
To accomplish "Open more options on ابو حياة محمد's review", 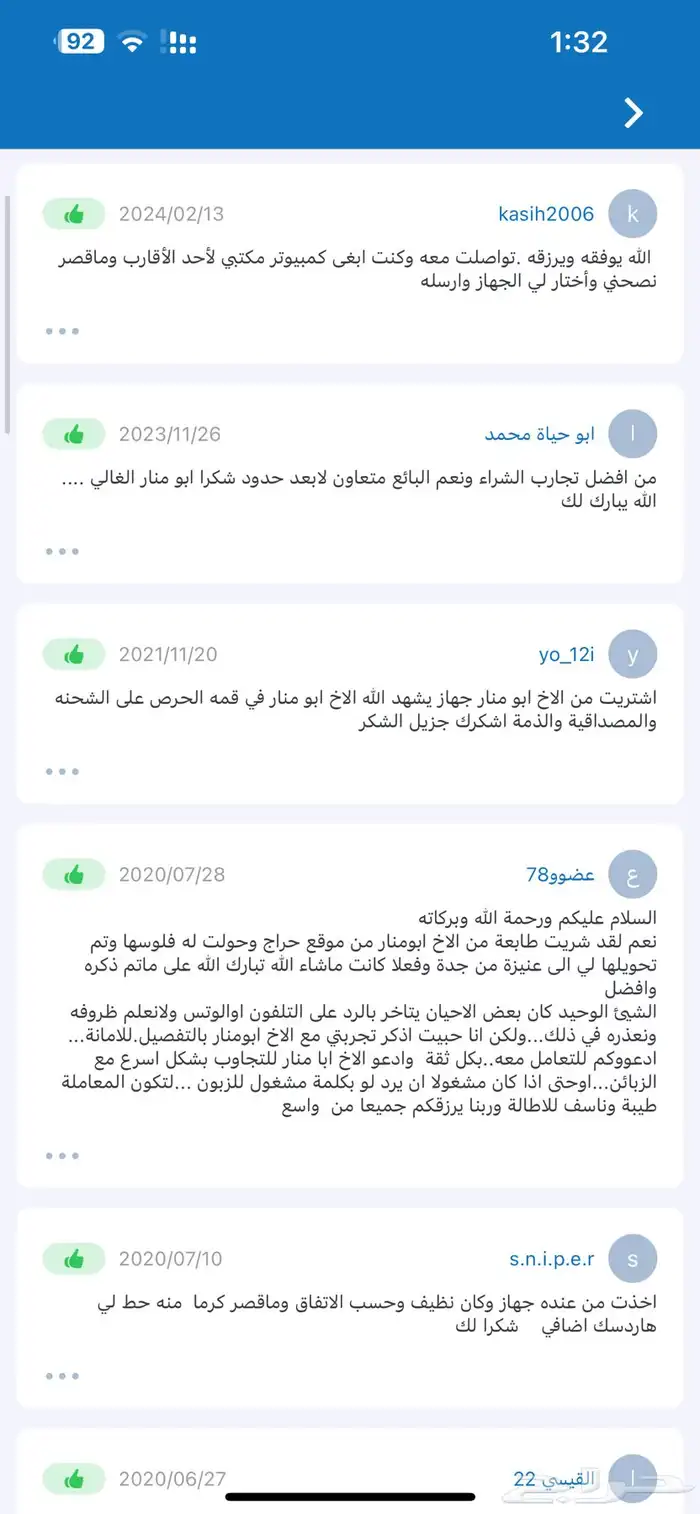I will [x=62, y=551].
